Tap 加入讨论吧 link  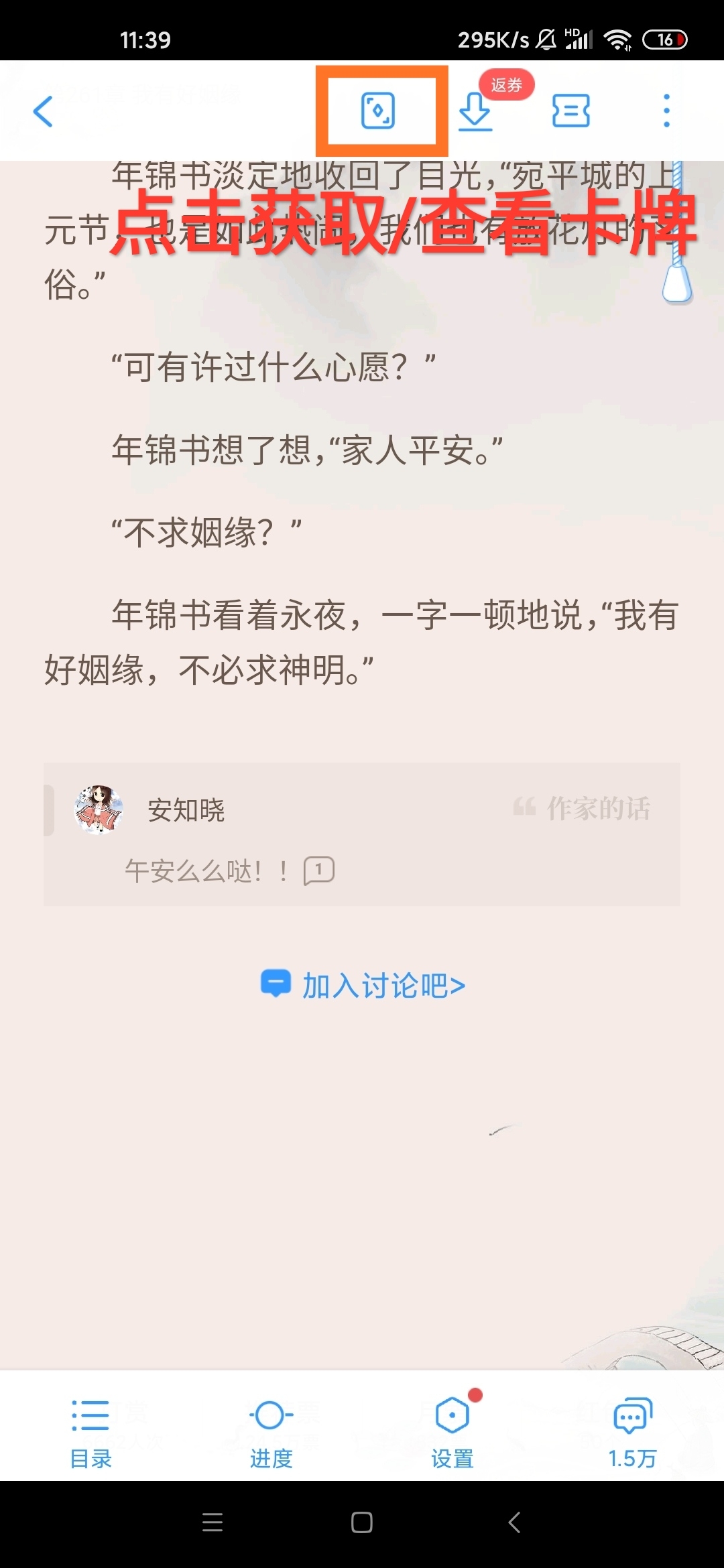pyautogui.click(x=363, y=986)
